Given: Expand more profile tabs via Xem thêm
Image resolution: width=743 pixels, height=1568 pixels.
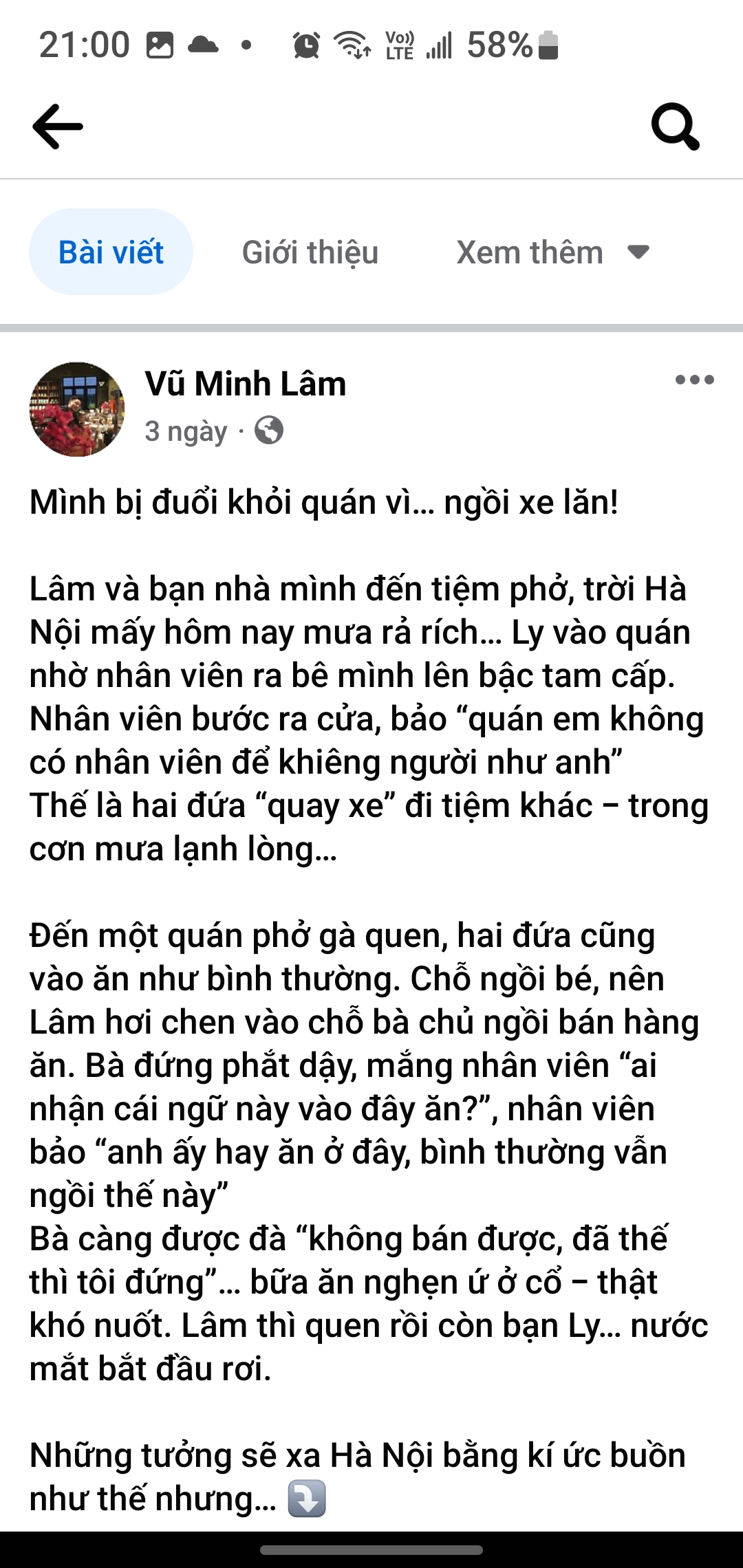Looking at the screenshot, I should (x=530, y=252).
